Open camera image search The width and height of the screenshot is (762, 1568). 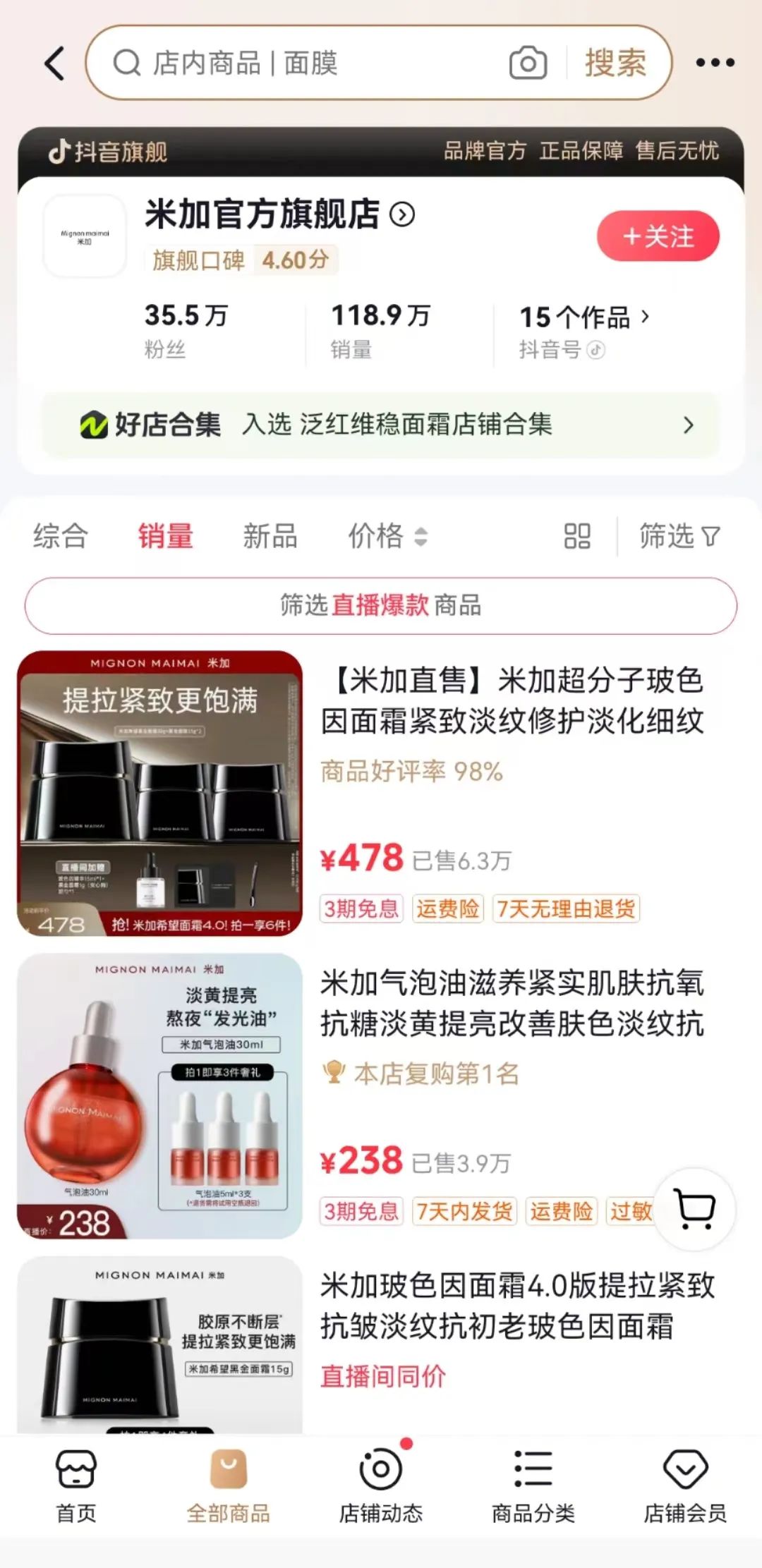(x=528, y=63)
